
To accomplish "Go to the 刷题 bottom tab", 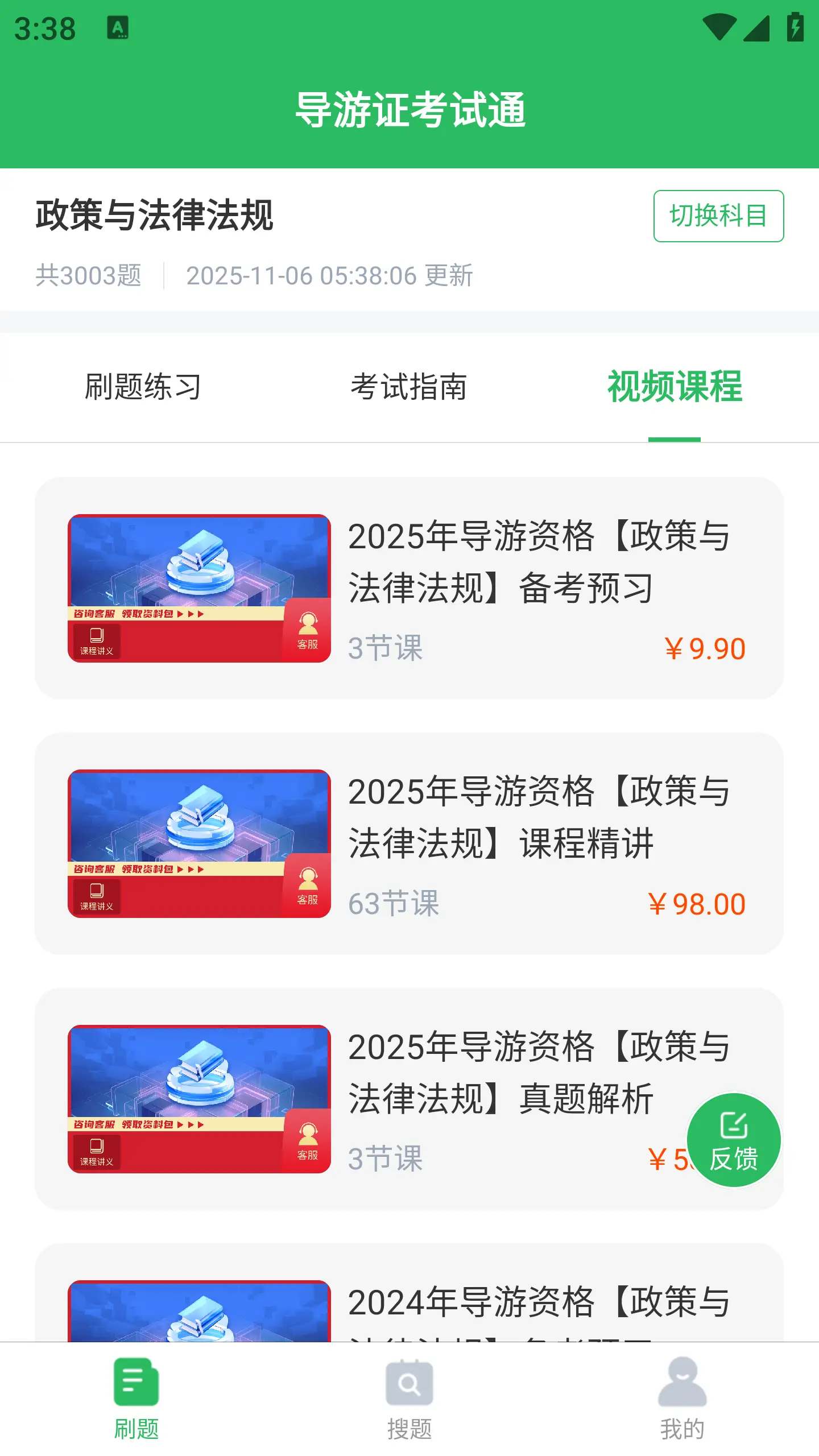I will pos(136,1399).
